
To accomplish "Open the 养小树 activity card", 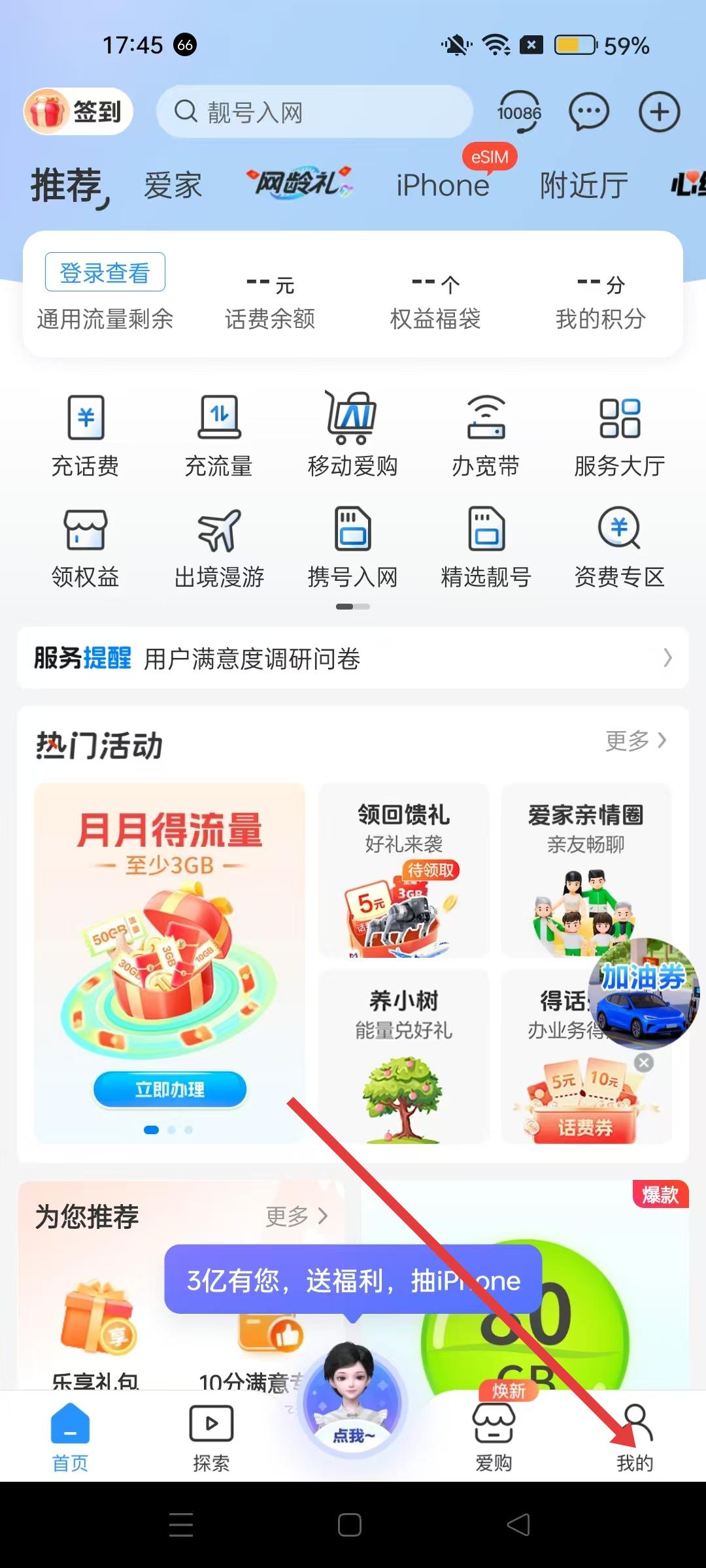I will tap(403, 1056).
